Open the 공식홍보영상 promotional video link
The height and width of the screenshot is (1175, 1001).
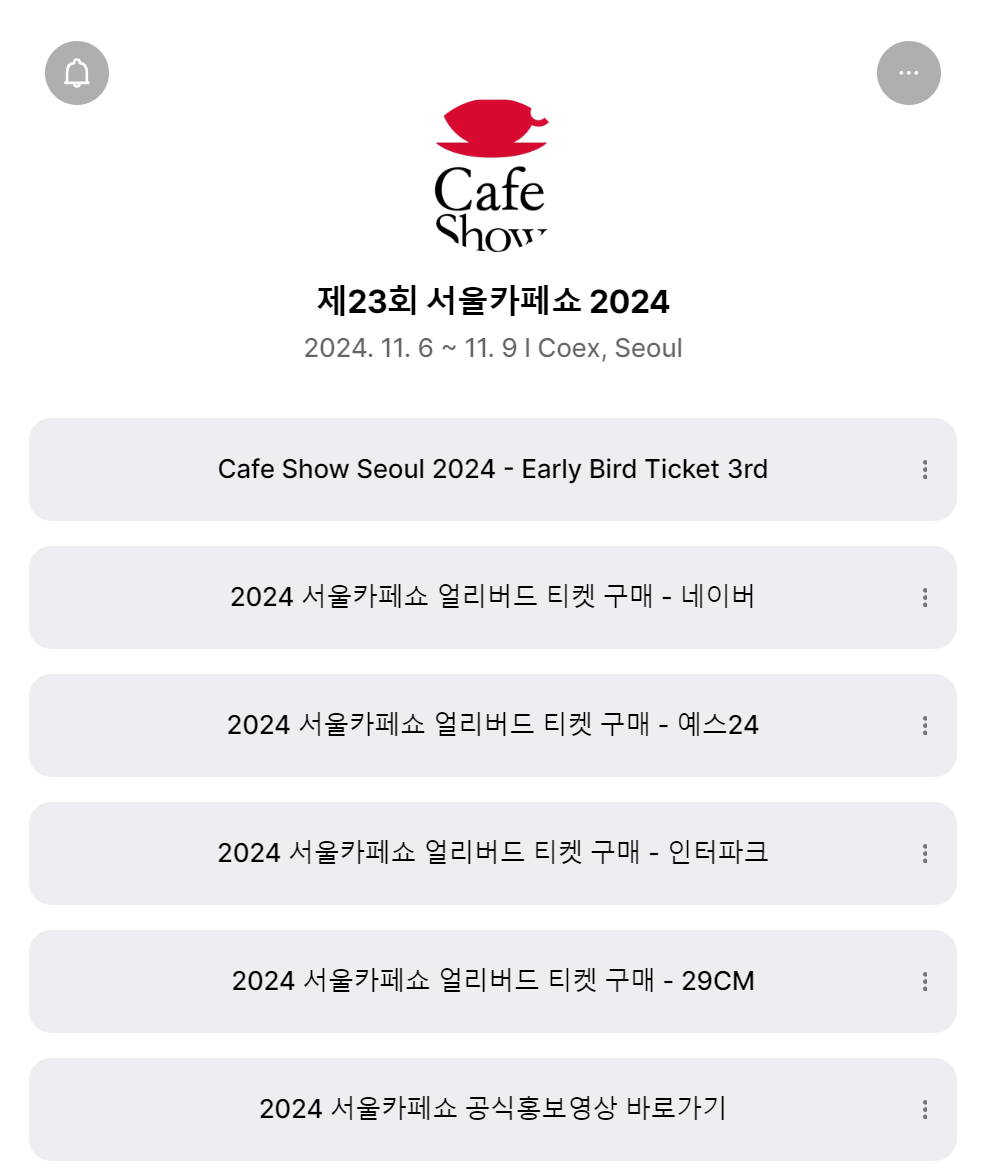[492, 1108]
